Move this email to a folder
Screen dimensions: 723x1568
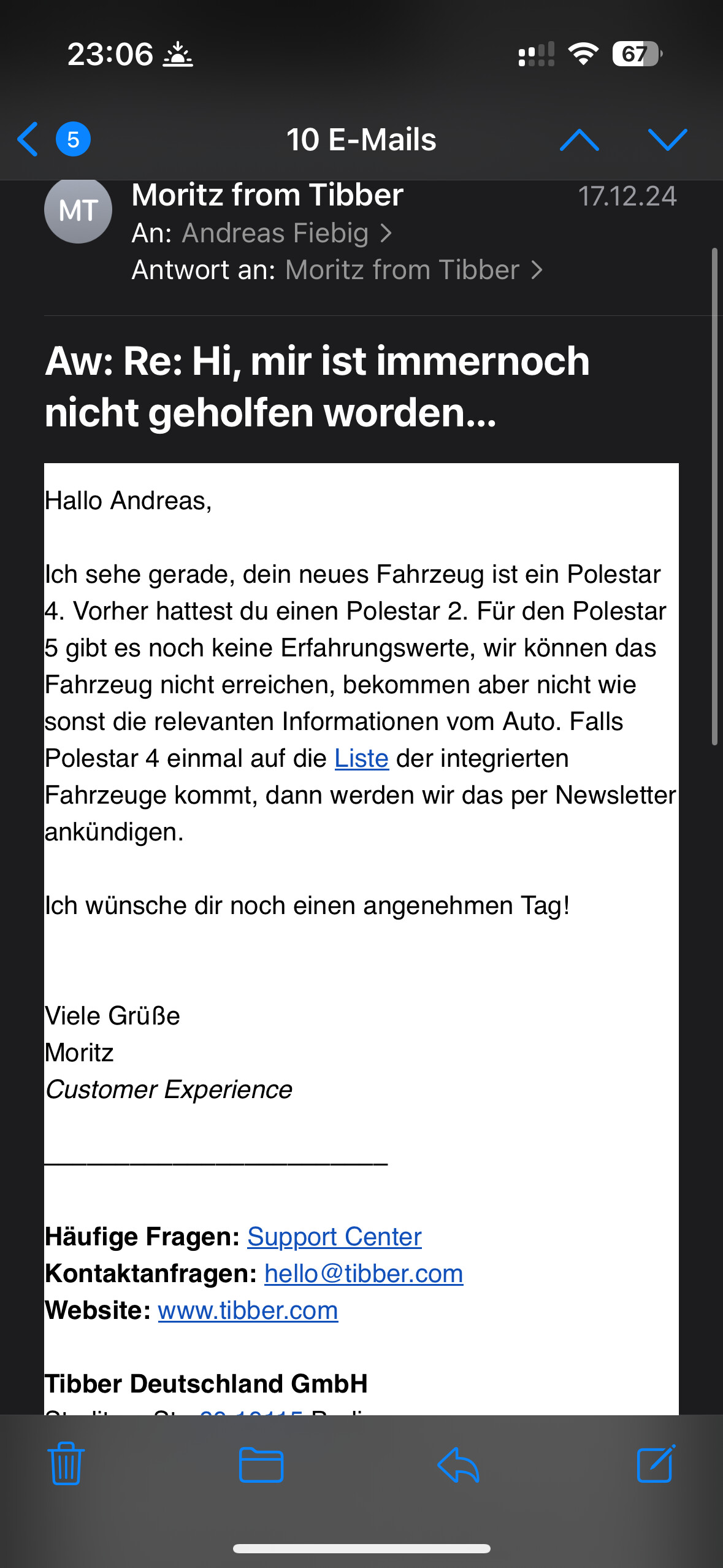point(261,1464)
